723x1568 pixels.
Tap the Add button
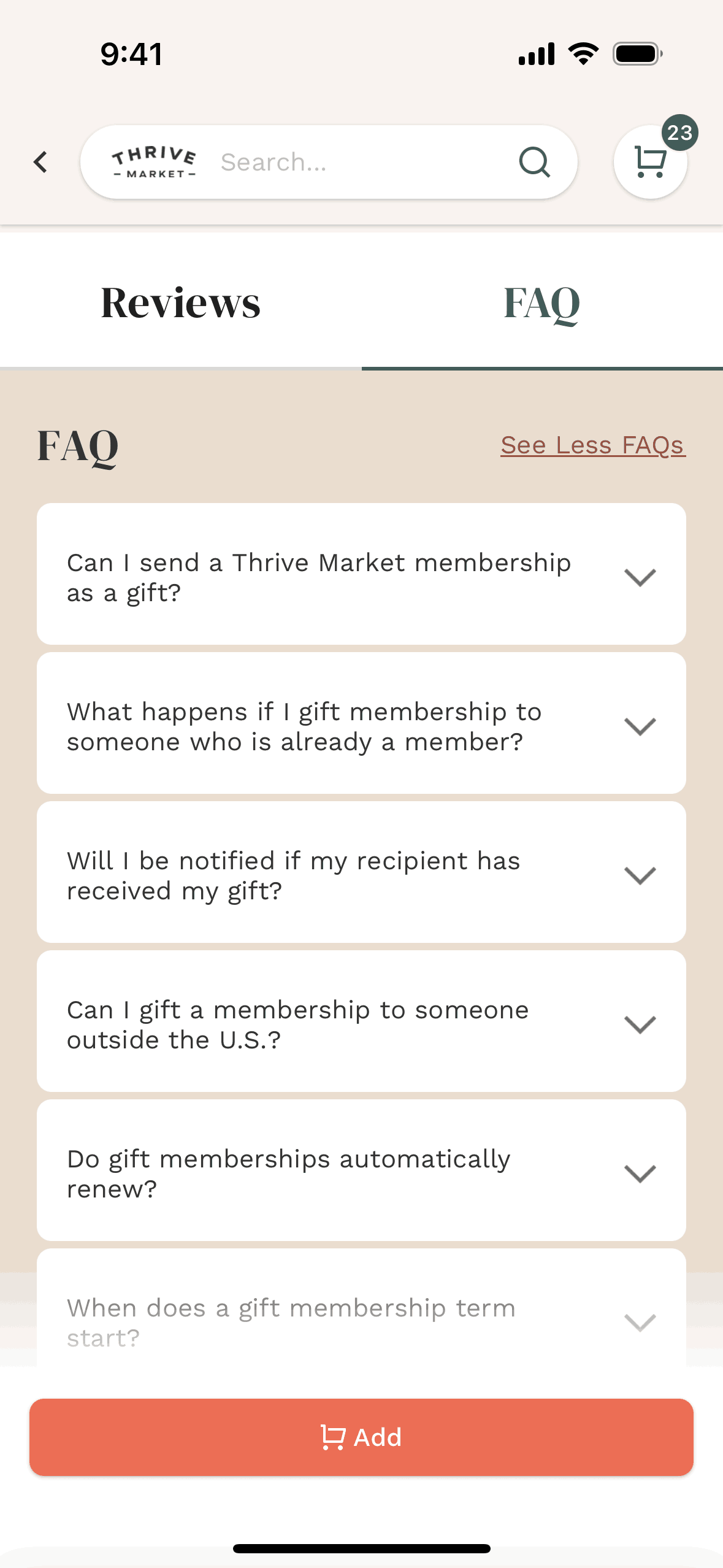coord(361,1437)
